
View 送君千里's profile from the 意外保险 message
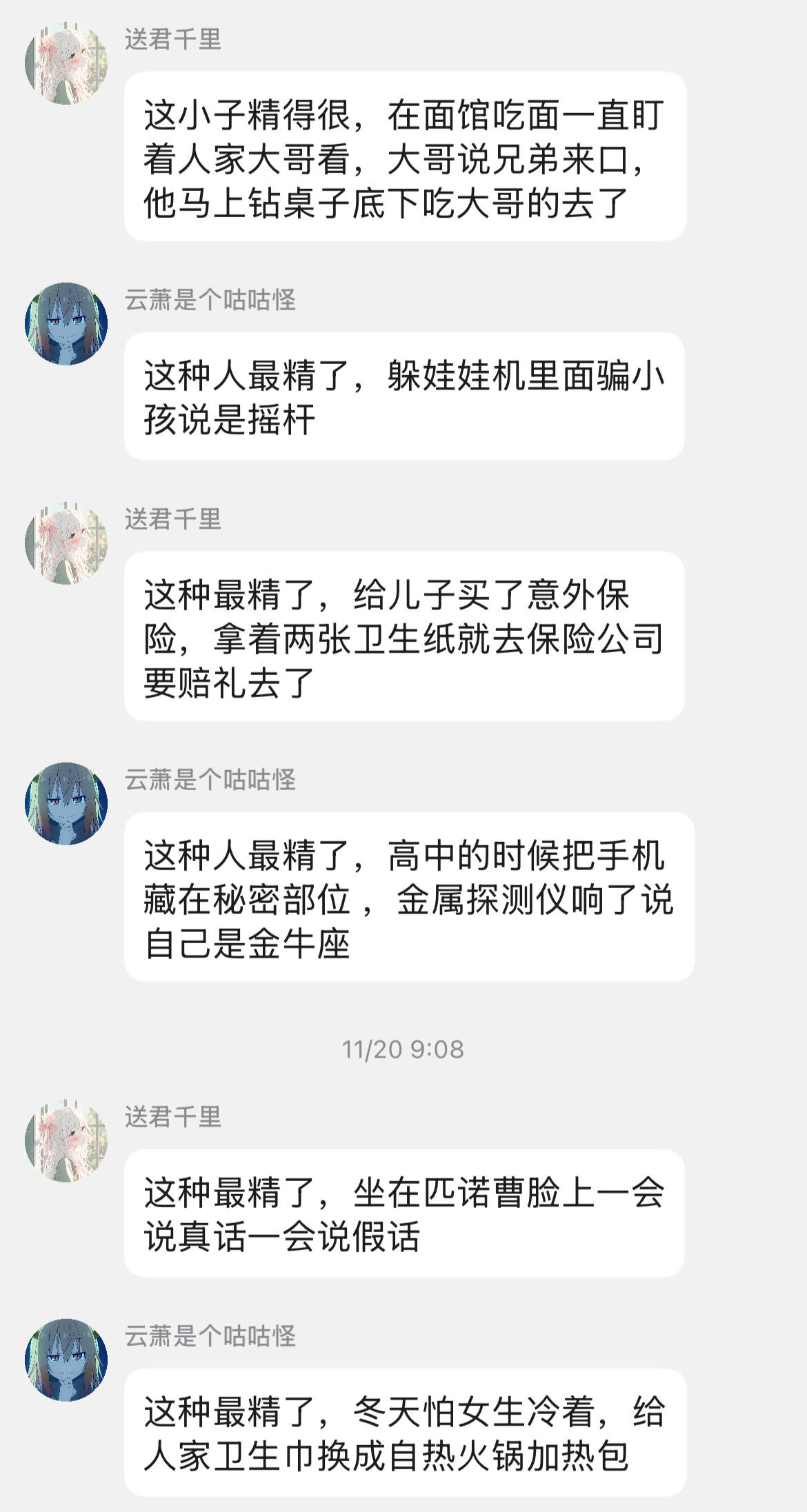tap(66, 543)
